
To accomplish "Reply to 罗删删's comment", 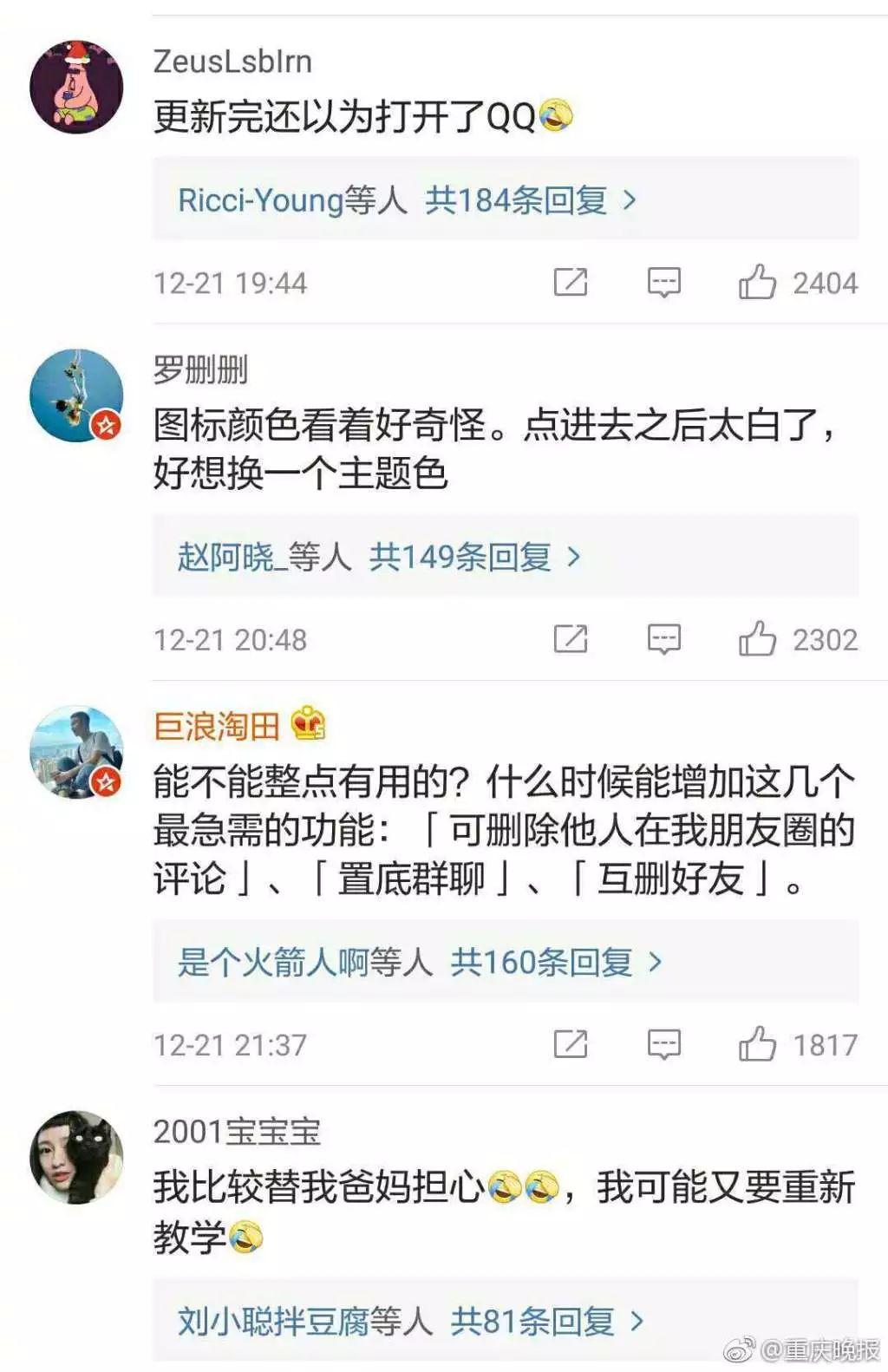I will (x=664, y=639).
